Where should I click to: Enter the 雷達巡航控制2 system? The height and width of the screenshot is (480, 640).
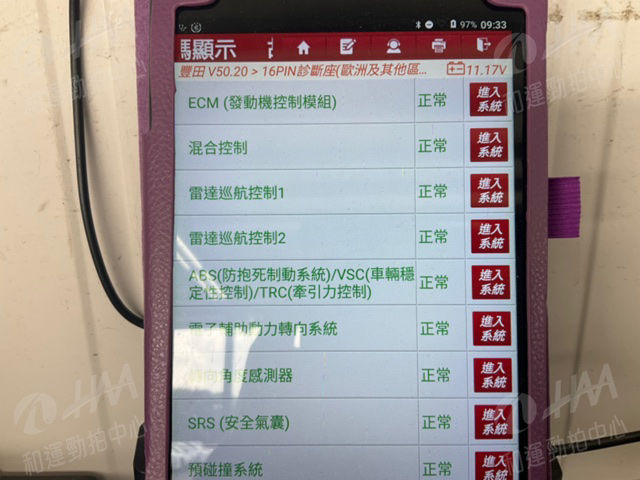pos(490,236)
